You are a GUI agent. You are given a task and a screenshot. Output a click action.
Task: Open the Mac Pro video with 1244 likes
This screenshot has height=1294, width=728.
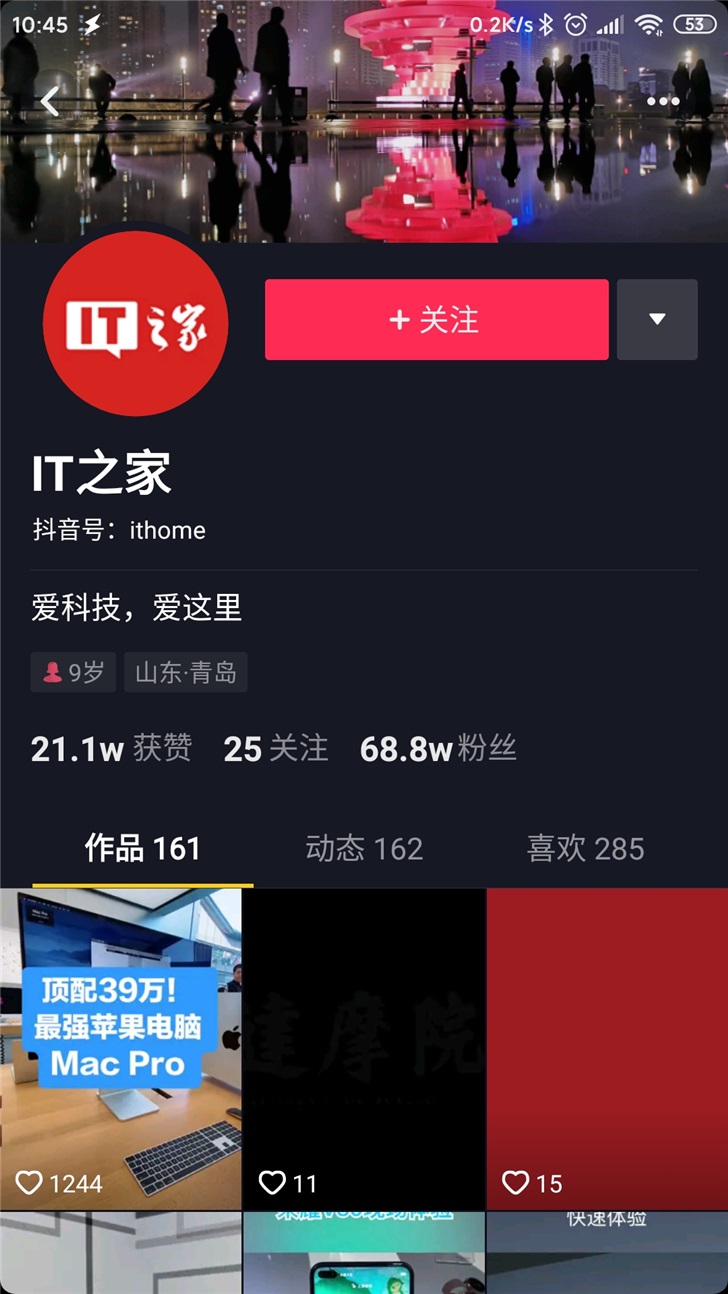121,1048
